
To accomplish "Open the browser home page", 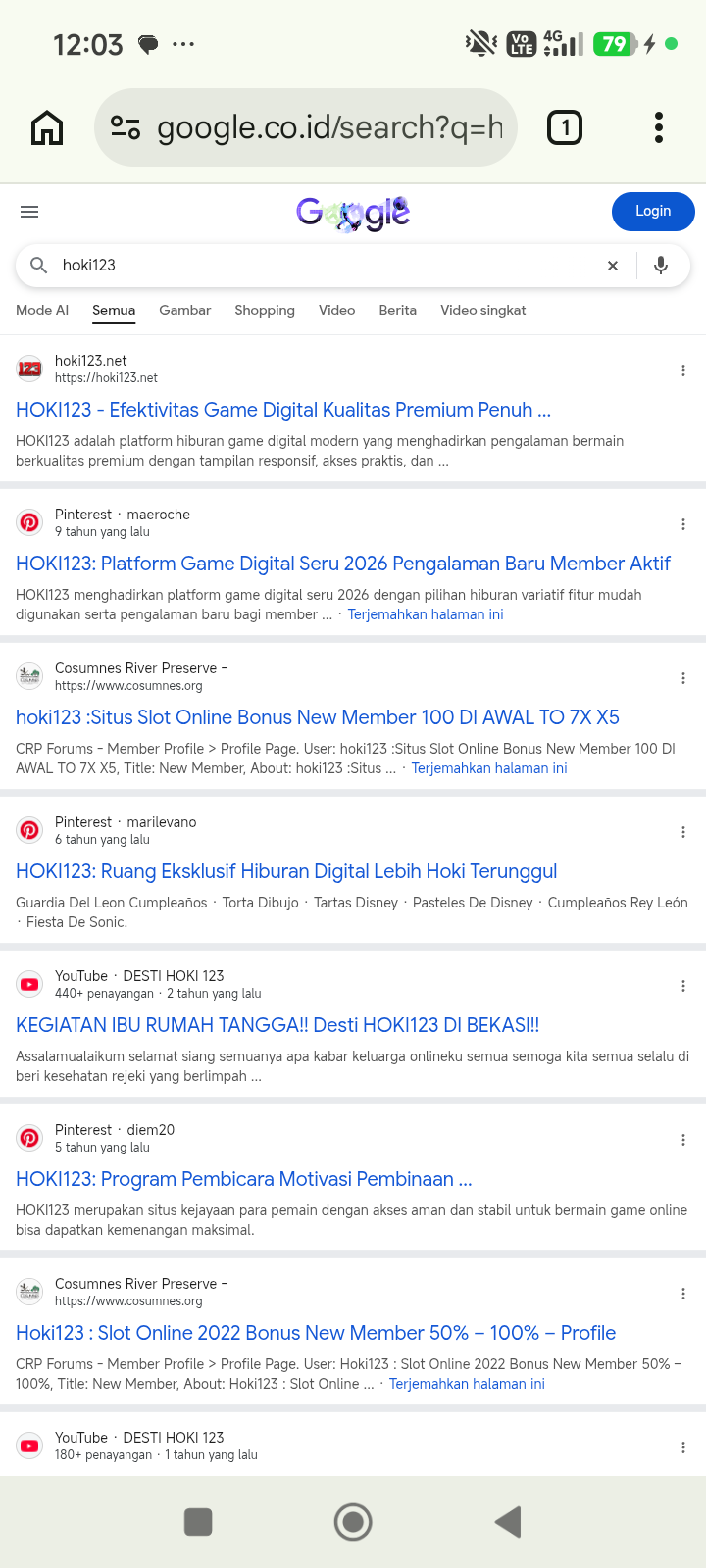I will click(x=47, y=127).
